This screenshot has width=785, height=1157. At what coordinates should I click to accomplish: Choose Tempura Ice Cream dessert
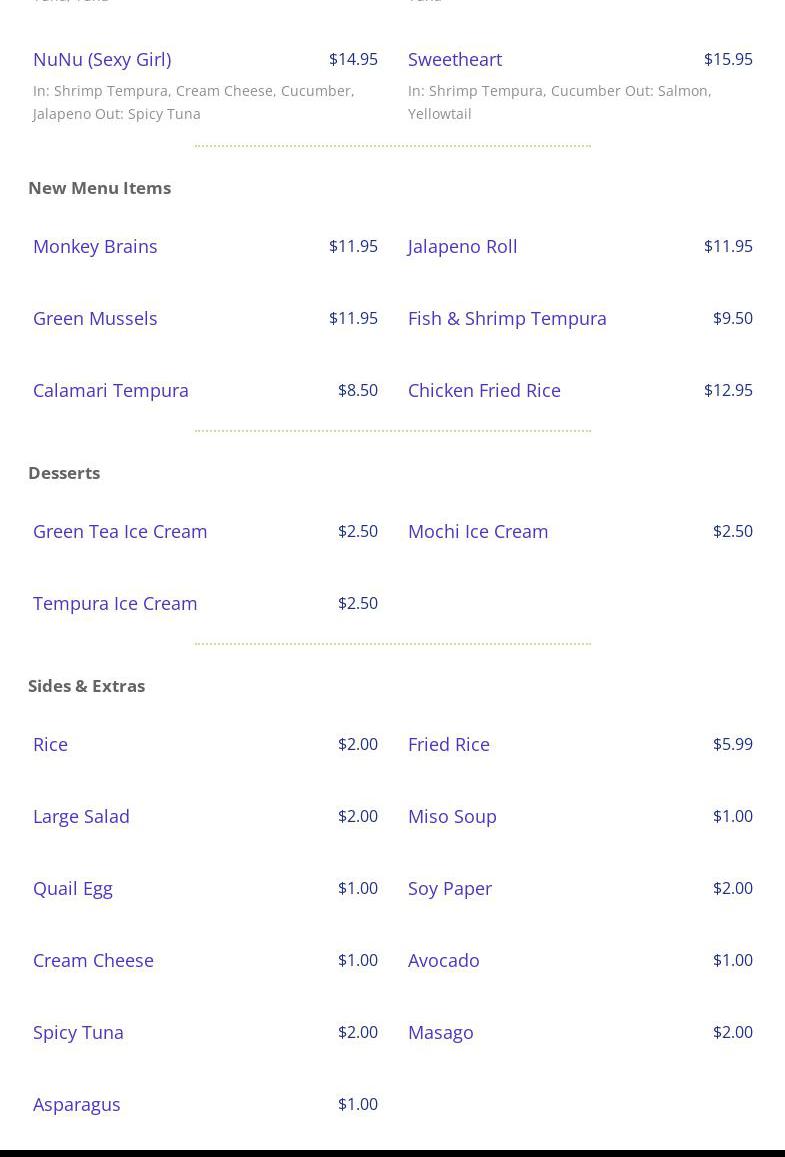(115, 603)
